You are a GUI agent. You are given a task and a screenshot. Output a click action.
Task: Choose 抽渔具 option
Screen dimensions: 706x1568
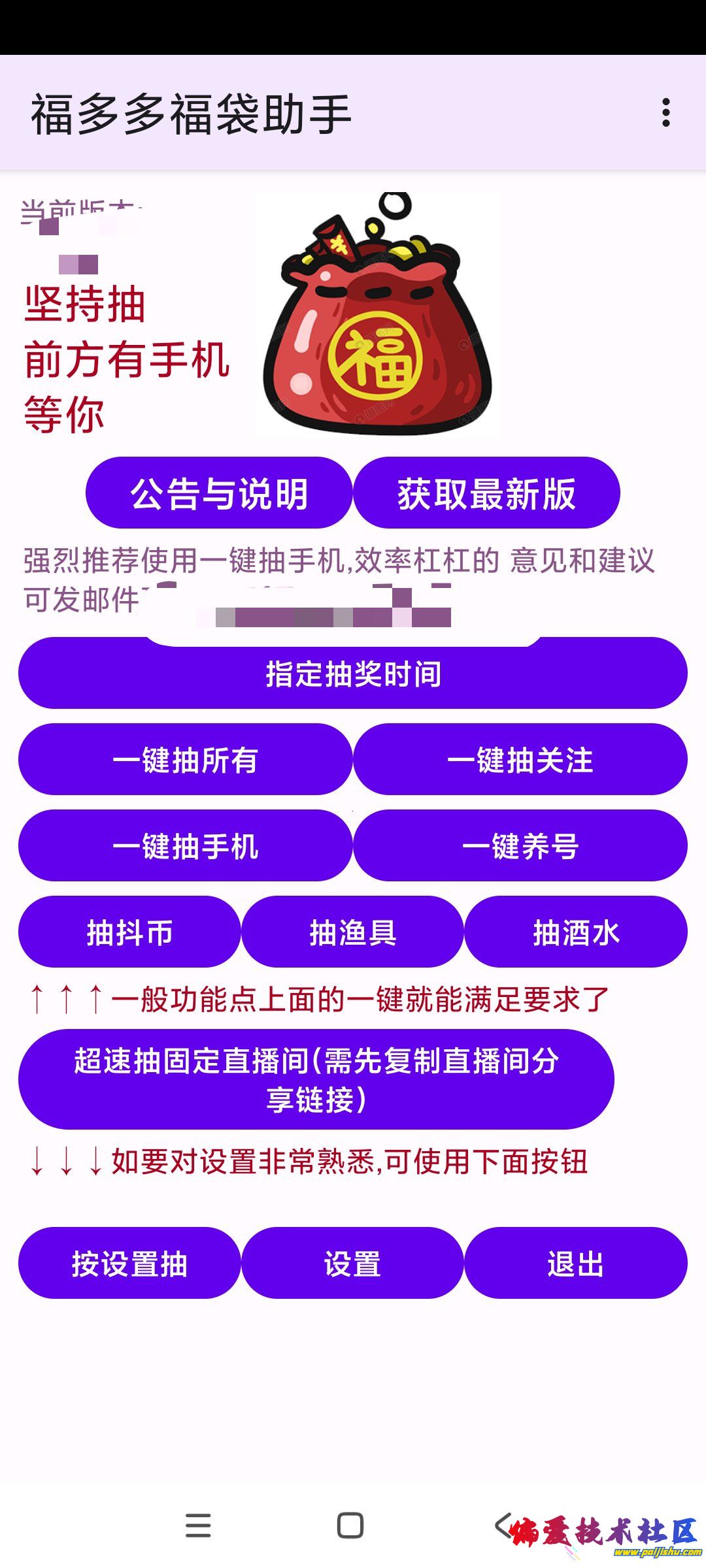tap(353, 932)
